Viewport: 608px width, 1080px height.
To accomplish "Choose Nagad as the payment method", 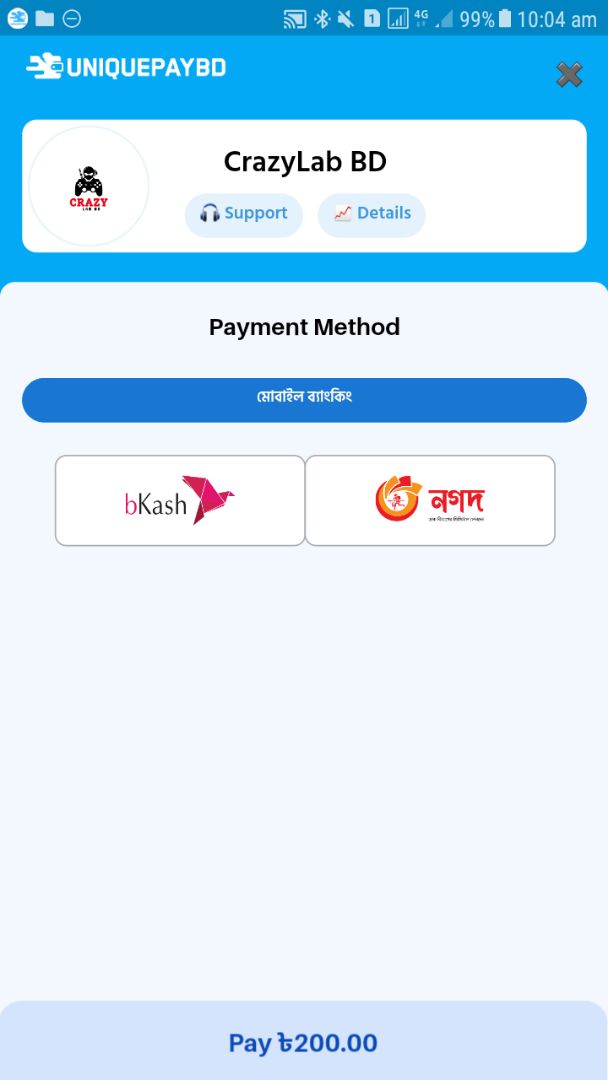I will pos(430,501).
